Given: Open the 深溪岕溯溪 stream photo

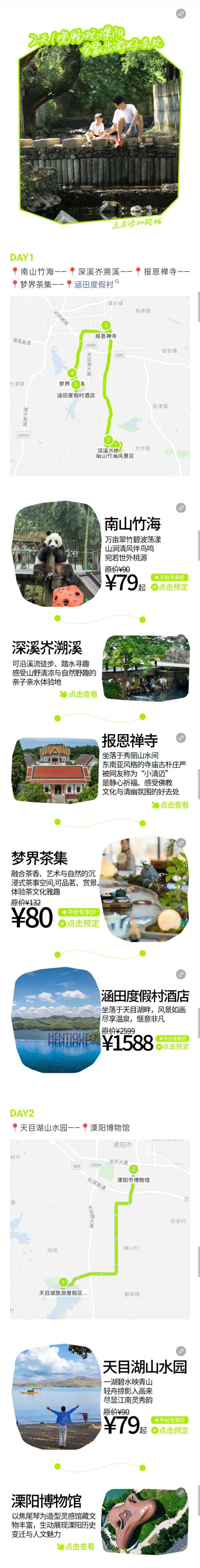Looking at the screenshot, I should tap(145, 668).
